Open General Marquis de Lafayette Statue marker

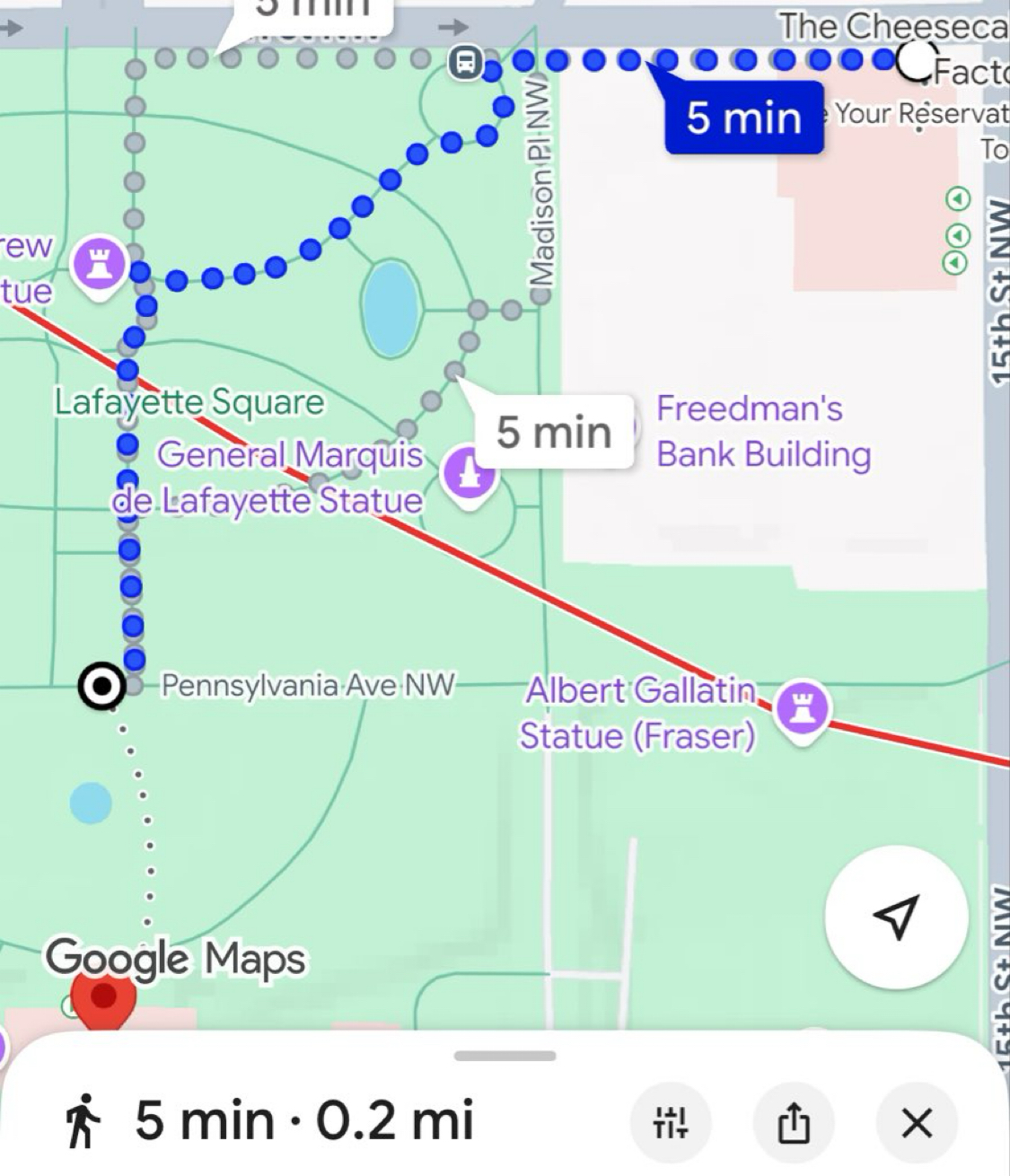[x=467, y=473]
